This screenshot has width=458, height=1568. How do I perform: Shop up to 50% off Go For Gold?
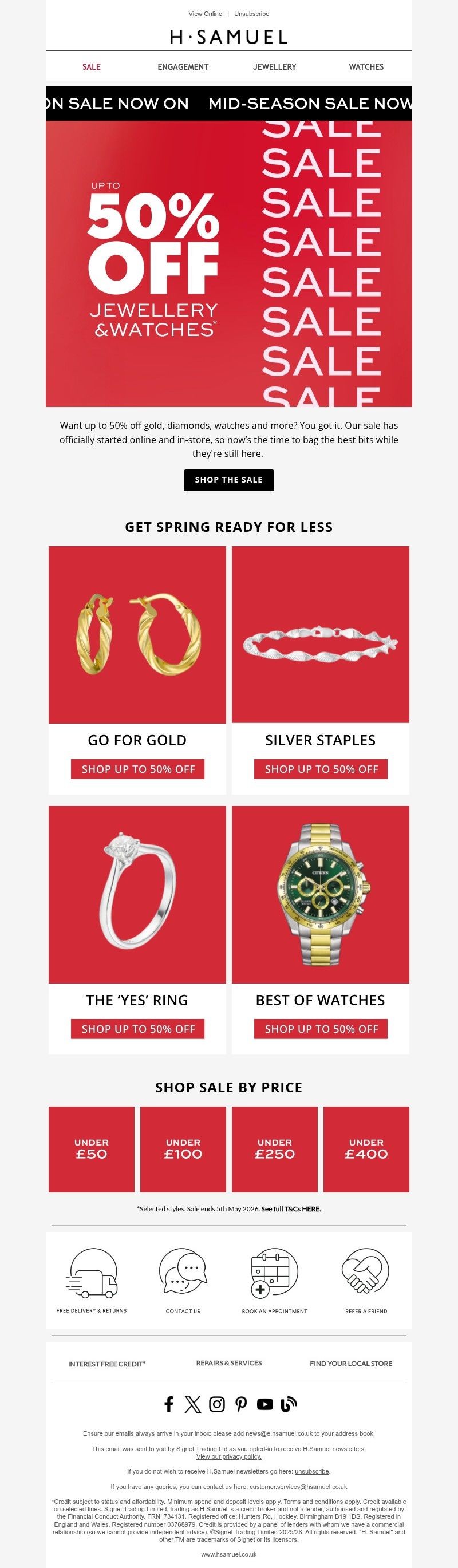pos(137,769)
